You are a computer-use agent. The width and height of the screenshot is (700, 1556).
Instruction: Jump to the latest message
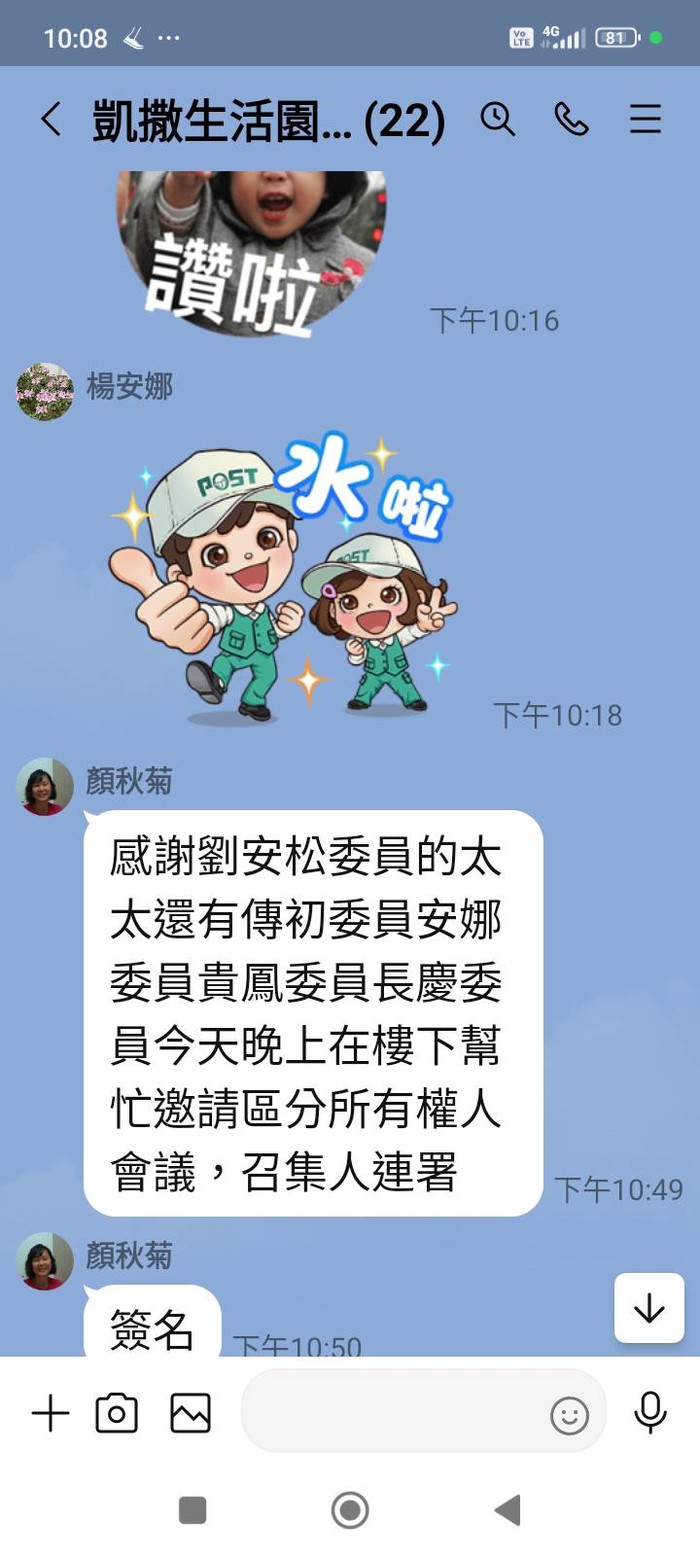click(649, 1308)
